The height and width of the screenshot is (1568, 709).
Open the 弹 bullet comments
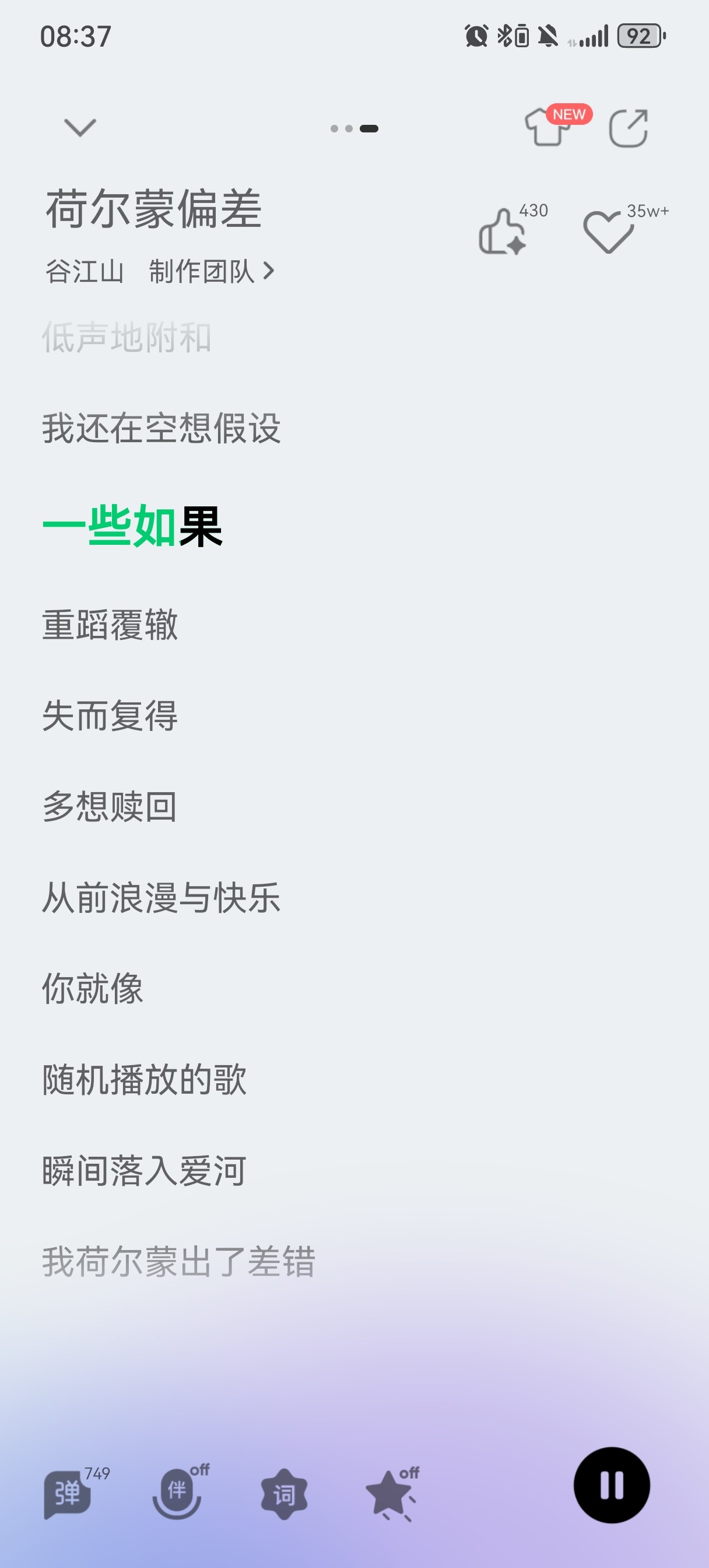tap(68, 1494)
